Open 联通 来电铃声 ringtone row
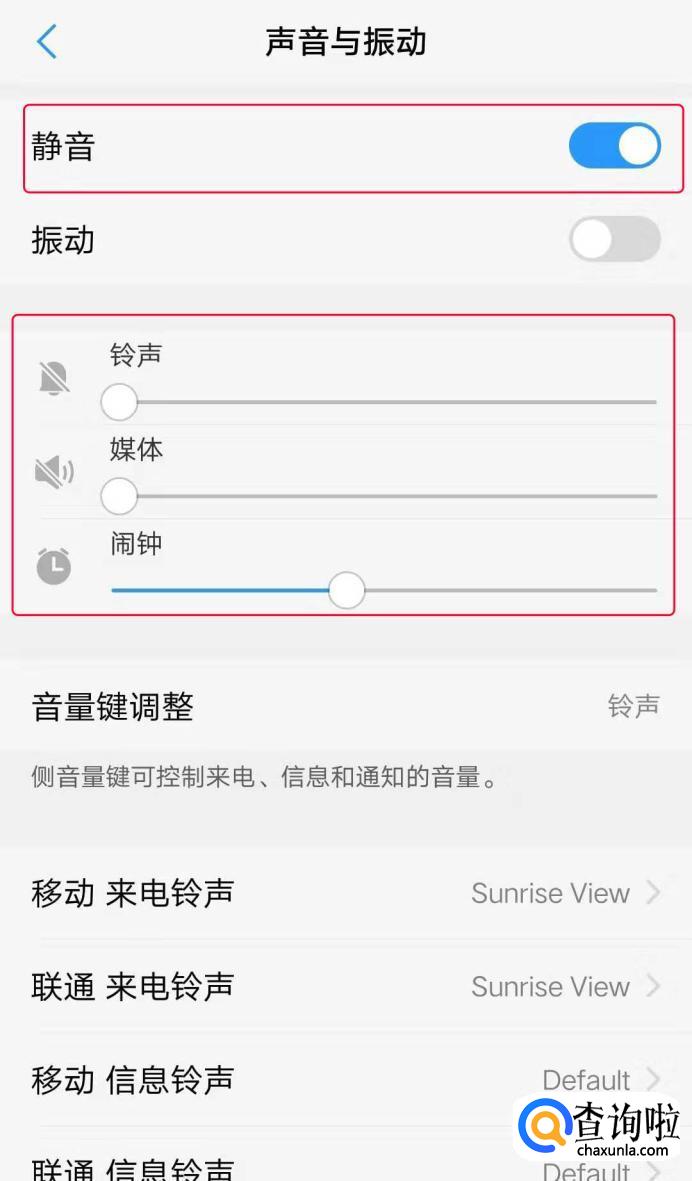The image size is (692, 1181). (346, 986)
